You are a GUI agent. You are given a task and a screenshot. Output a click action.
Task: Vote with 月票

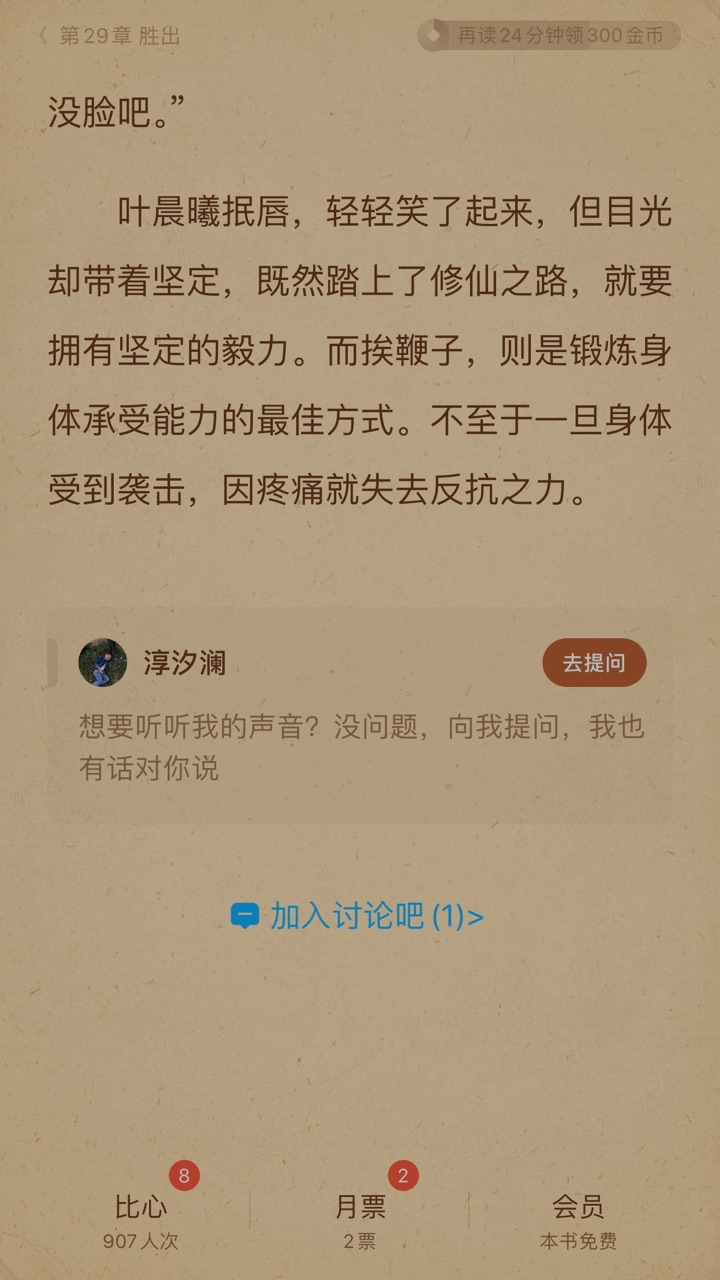(x=360, y=1220)
